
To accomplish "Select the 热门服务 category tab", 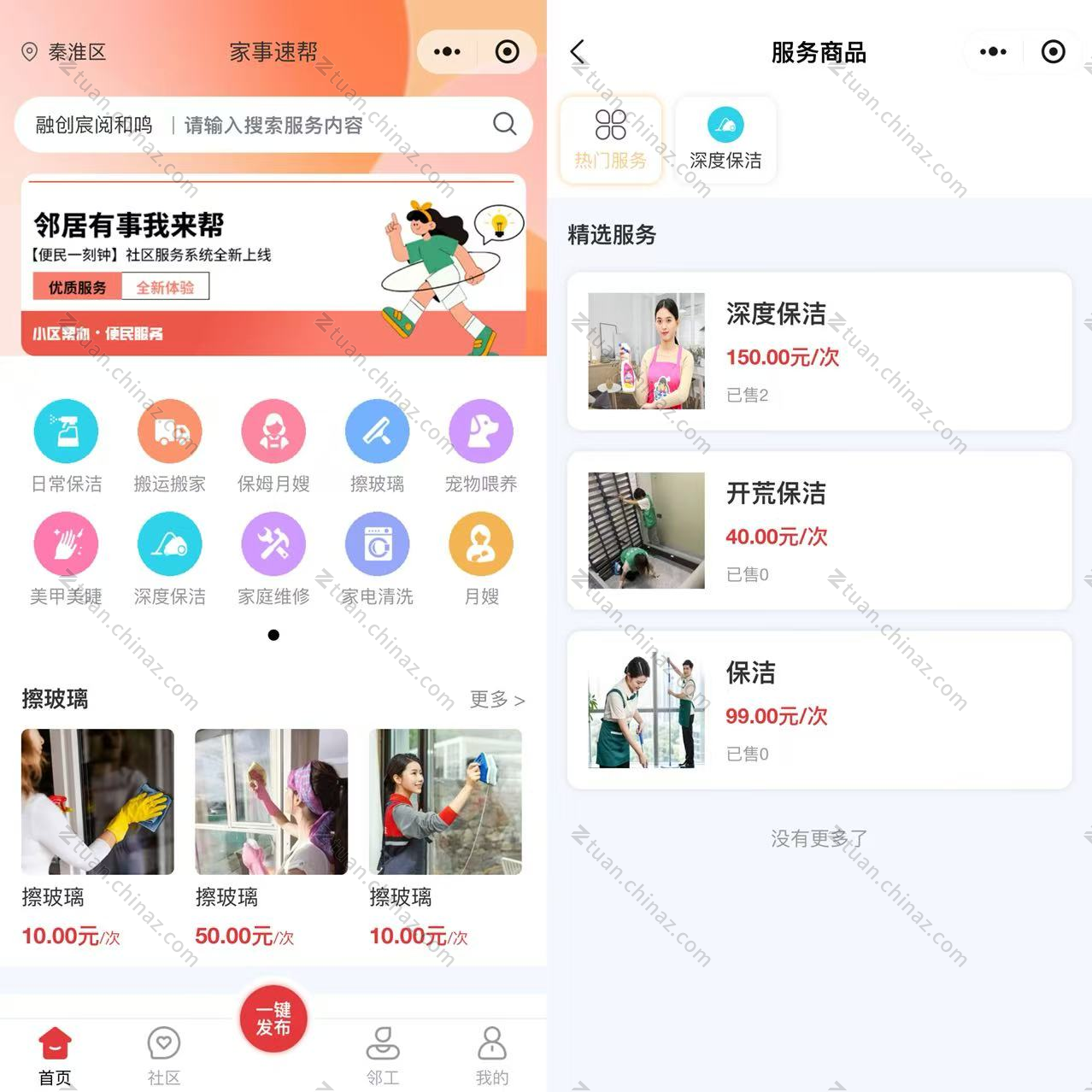I will pos(610,139).
